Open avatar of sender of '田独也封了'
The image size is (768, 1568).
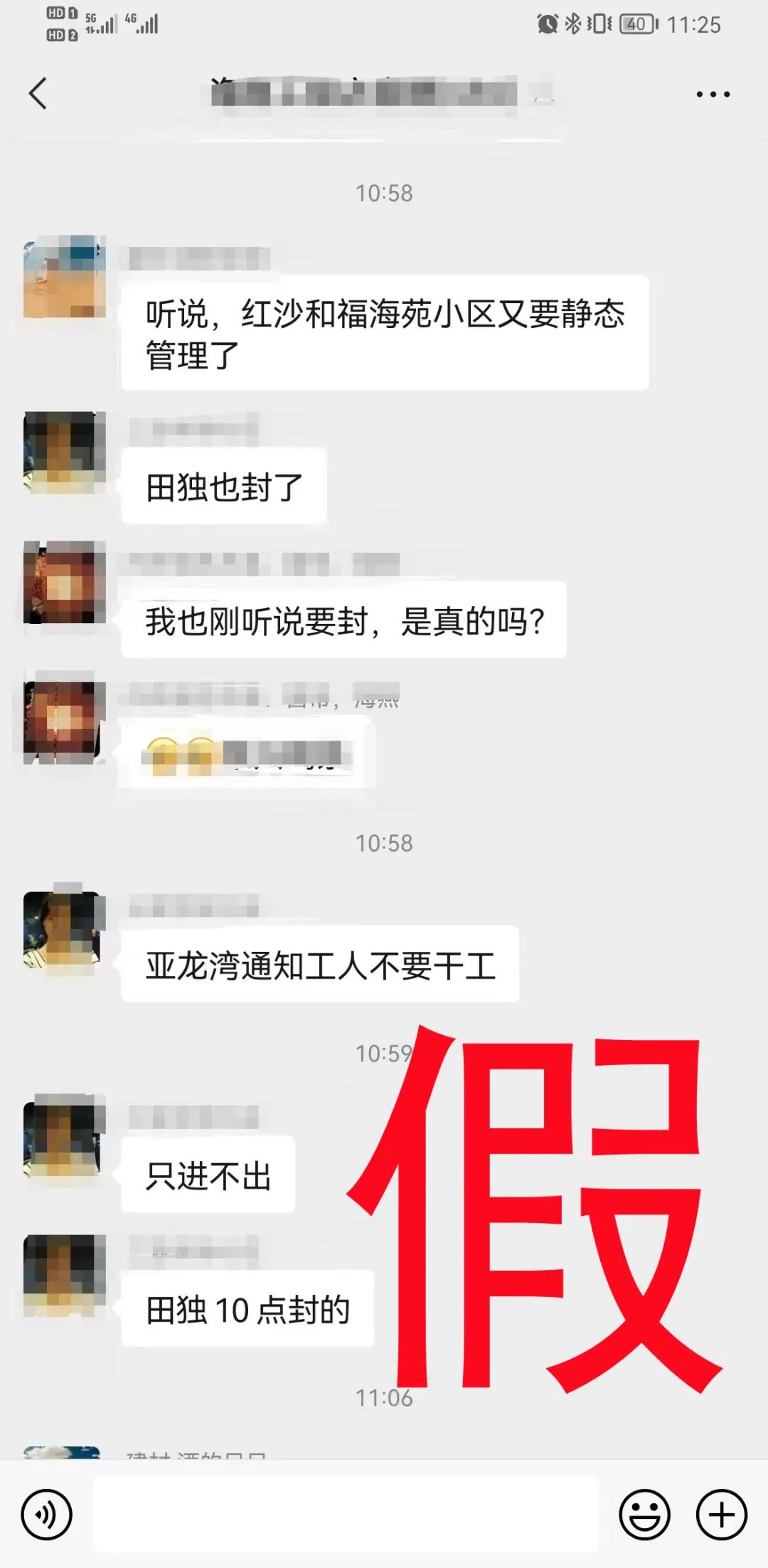[x=65, y=452]
